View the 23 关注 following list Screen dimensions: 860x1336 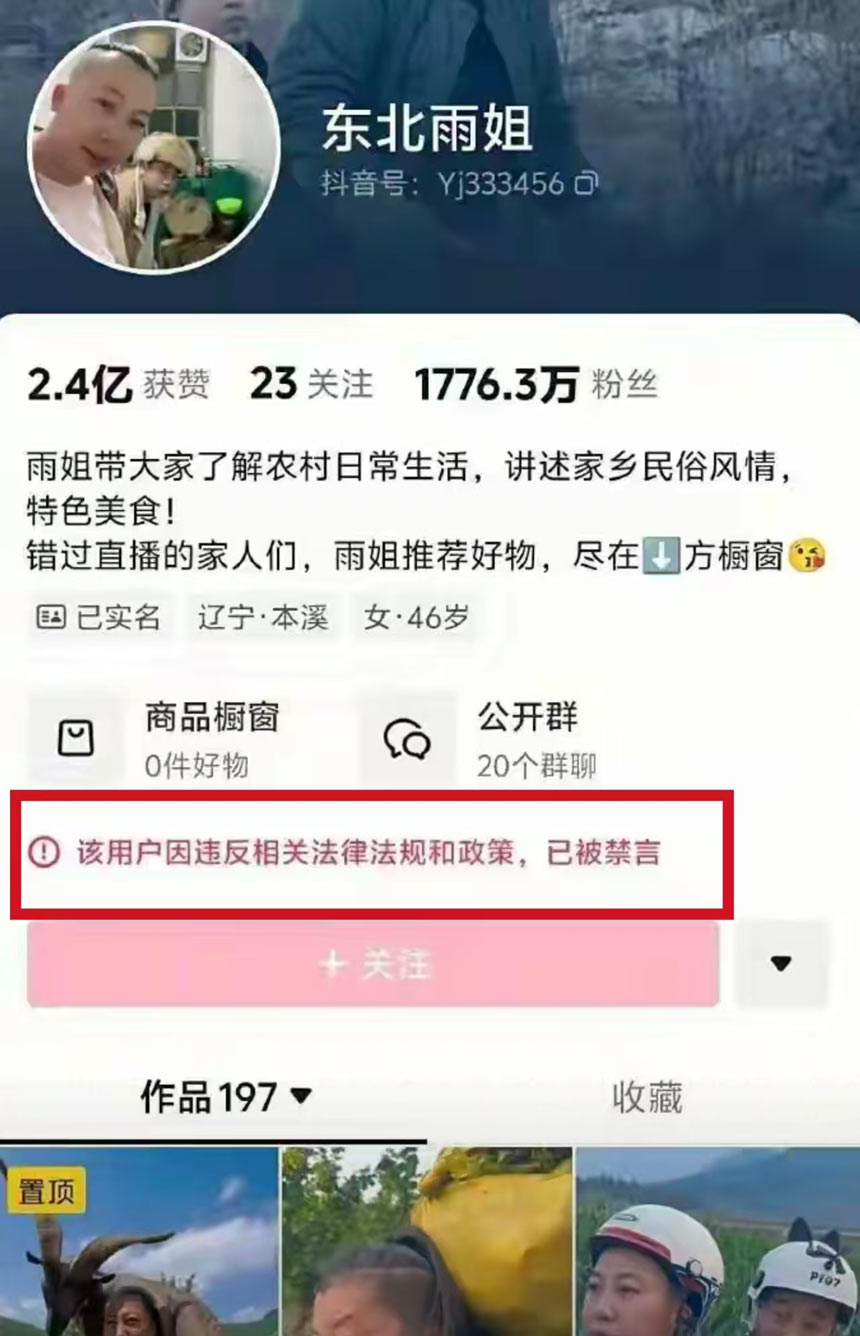[x=311, y=385]
